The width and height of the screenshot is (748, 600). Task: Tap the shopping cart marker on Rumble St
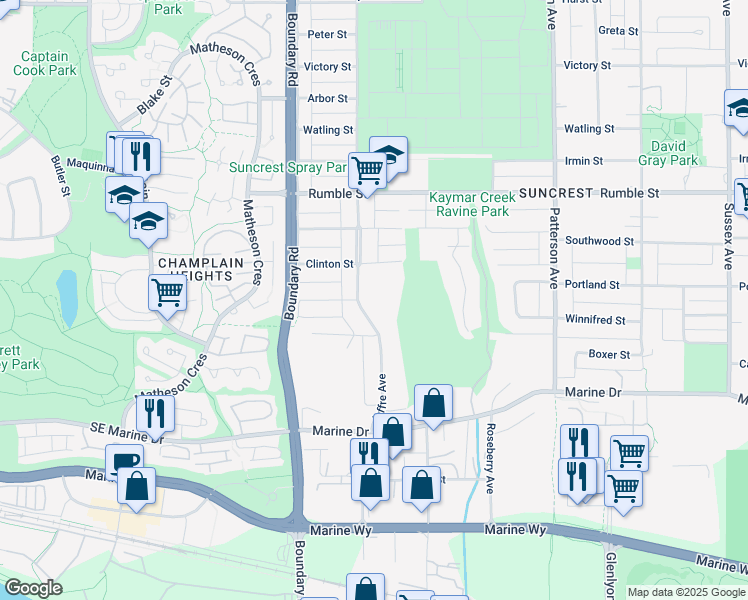click(x=367, y=170)
